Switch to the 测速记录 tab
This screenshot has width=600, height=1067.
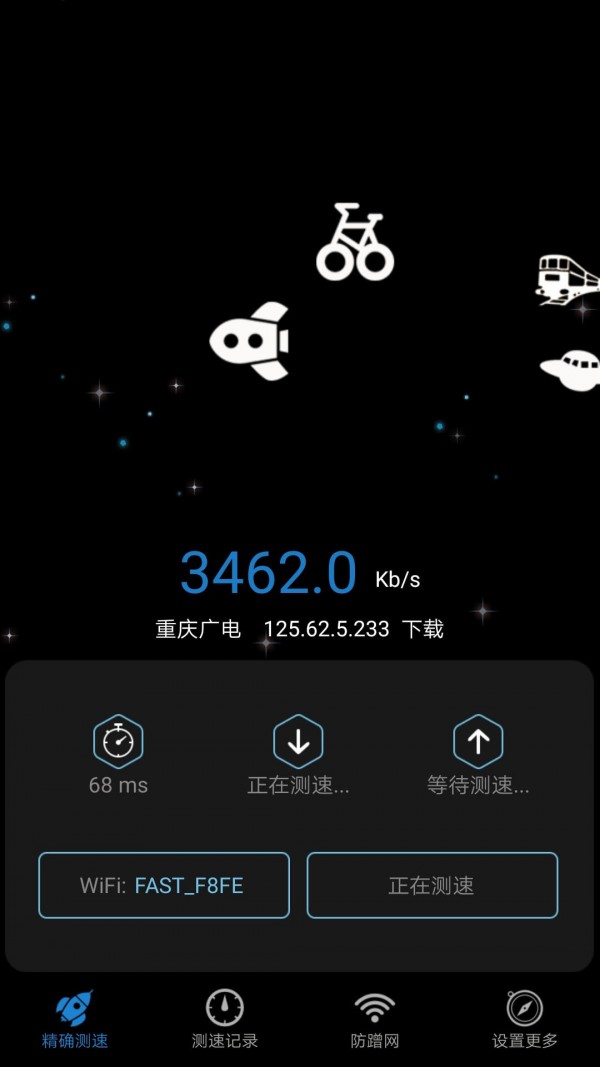click(225, 1019)
